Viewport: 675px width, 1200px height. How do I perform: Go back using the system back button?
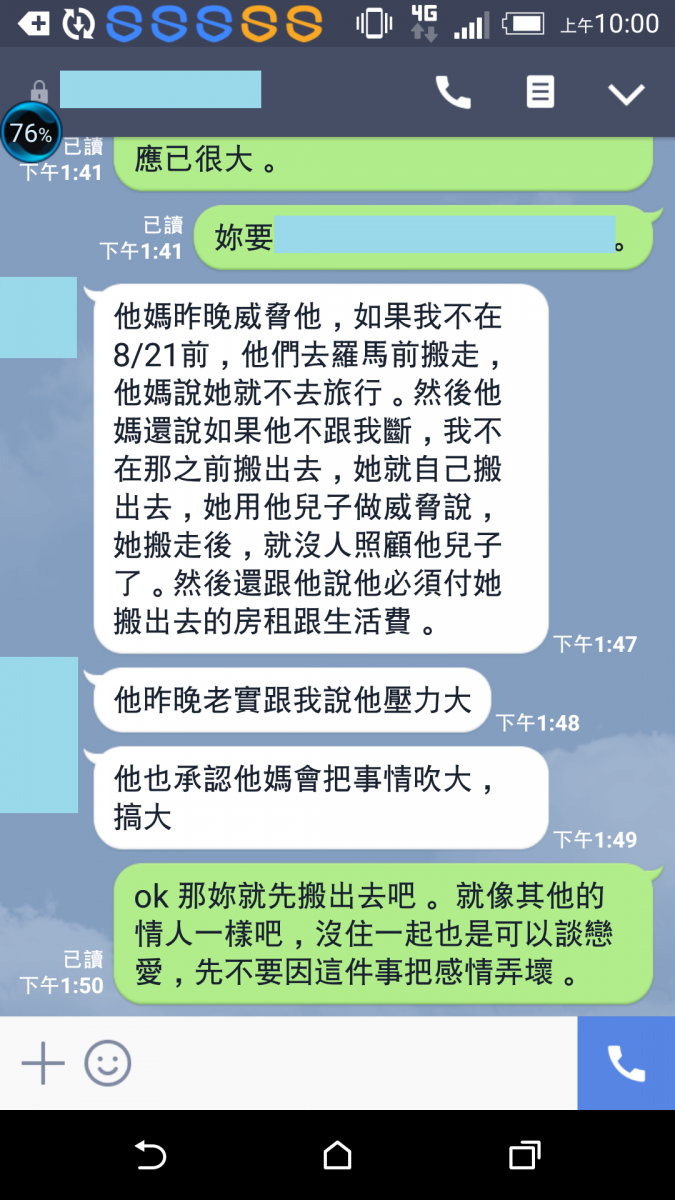150,1156
